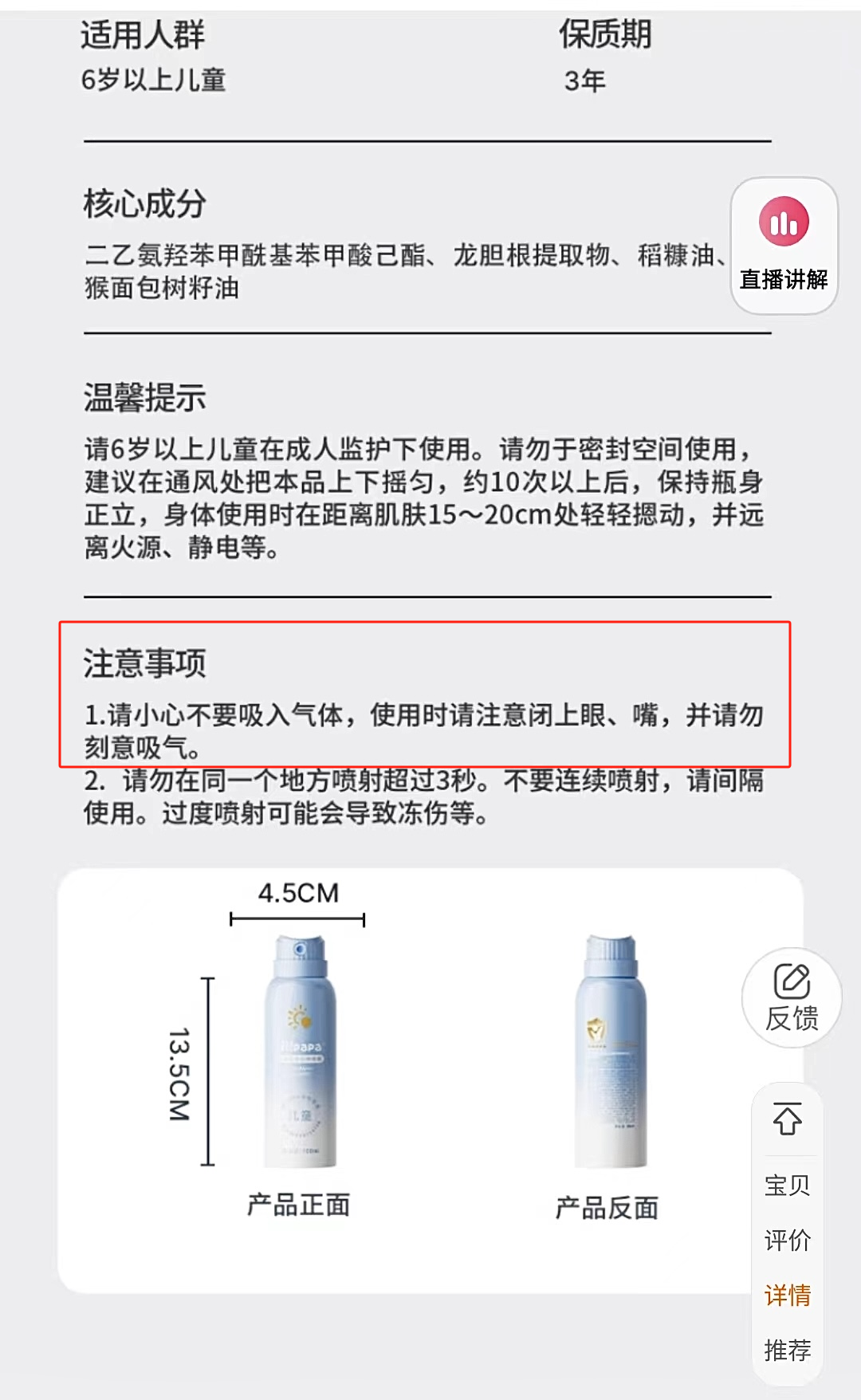Tap the back-to-top arrow icon

[788, 1119]
